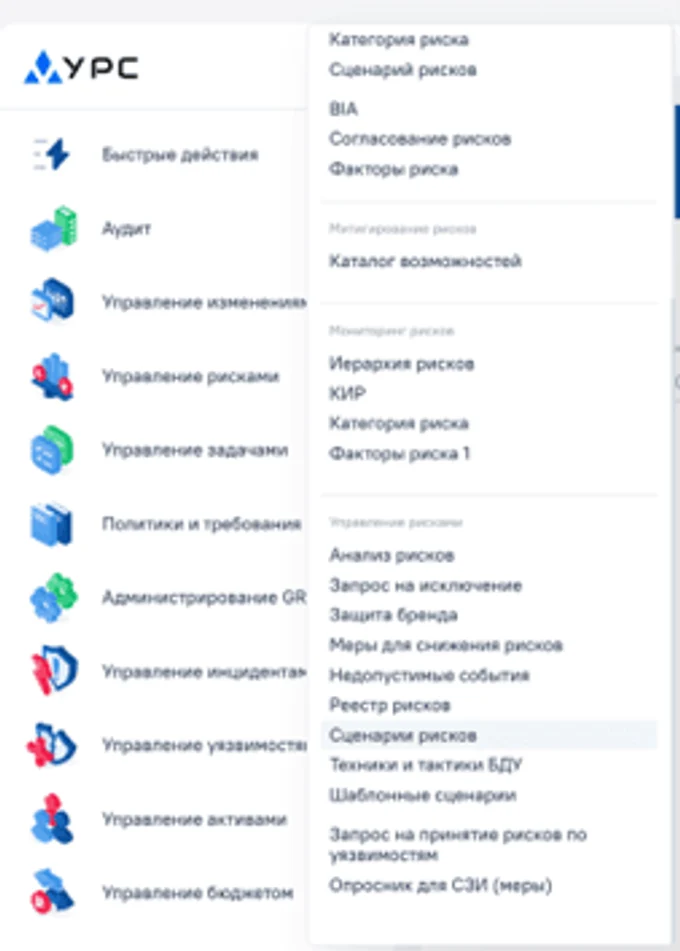The height and width of the screenshot is (951, 680).
Task: Open Управление рисками in sidebar
Action: pos(190,377)
